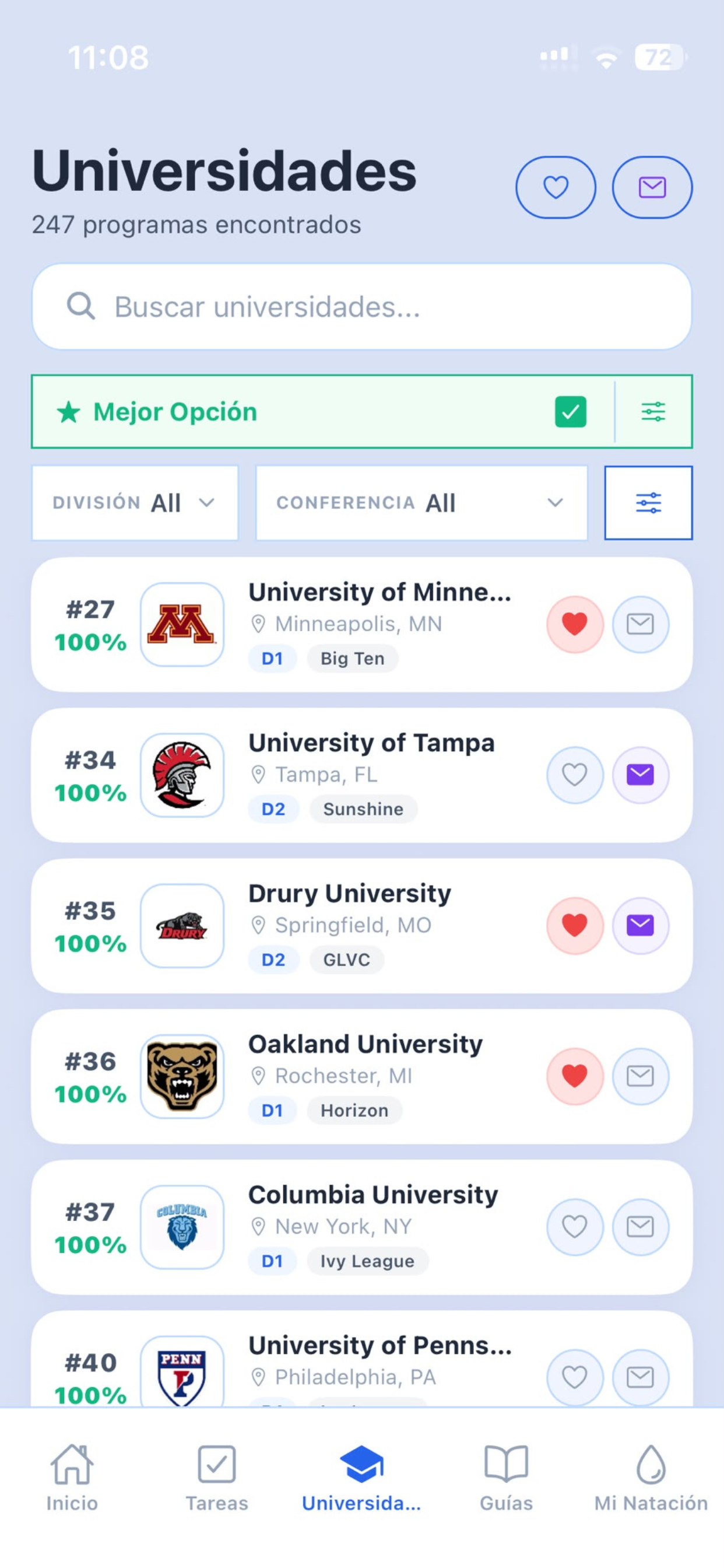724x1568 pixels.
Task: Open the Drury University card
Action: coord(362,926)
